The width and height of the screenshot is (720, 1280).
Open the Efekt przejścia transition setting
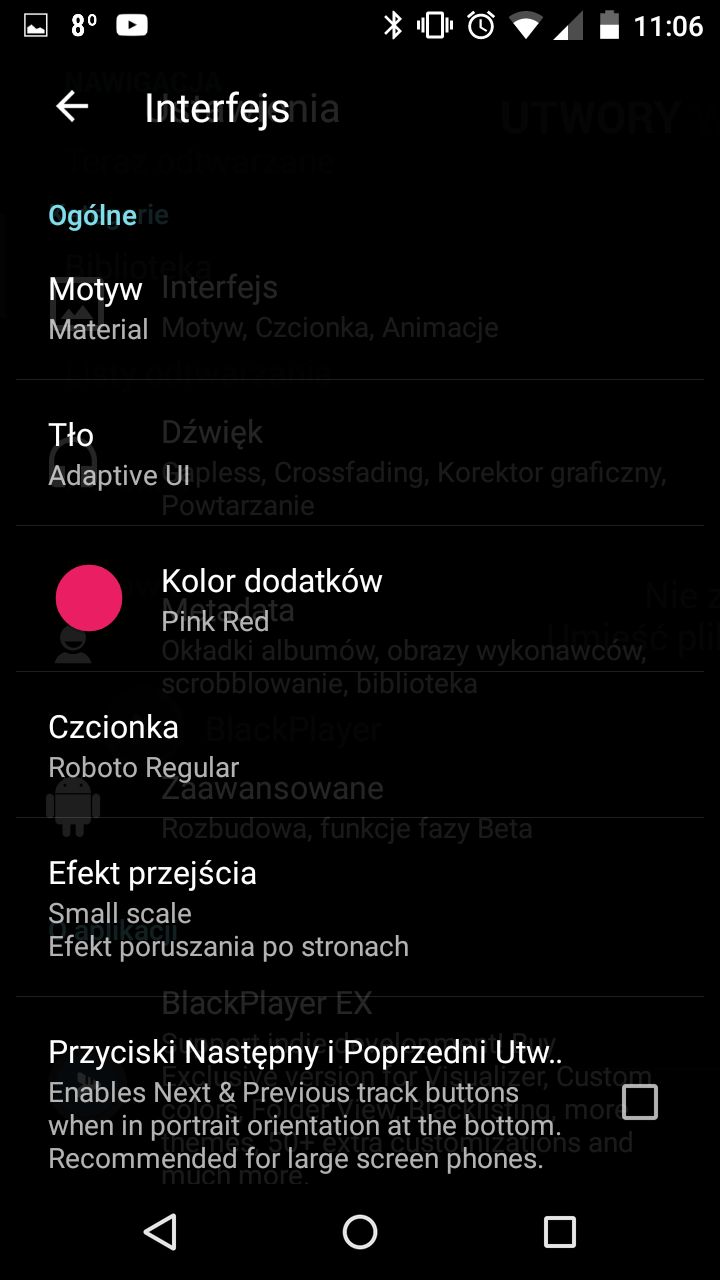tap(360, 908)
